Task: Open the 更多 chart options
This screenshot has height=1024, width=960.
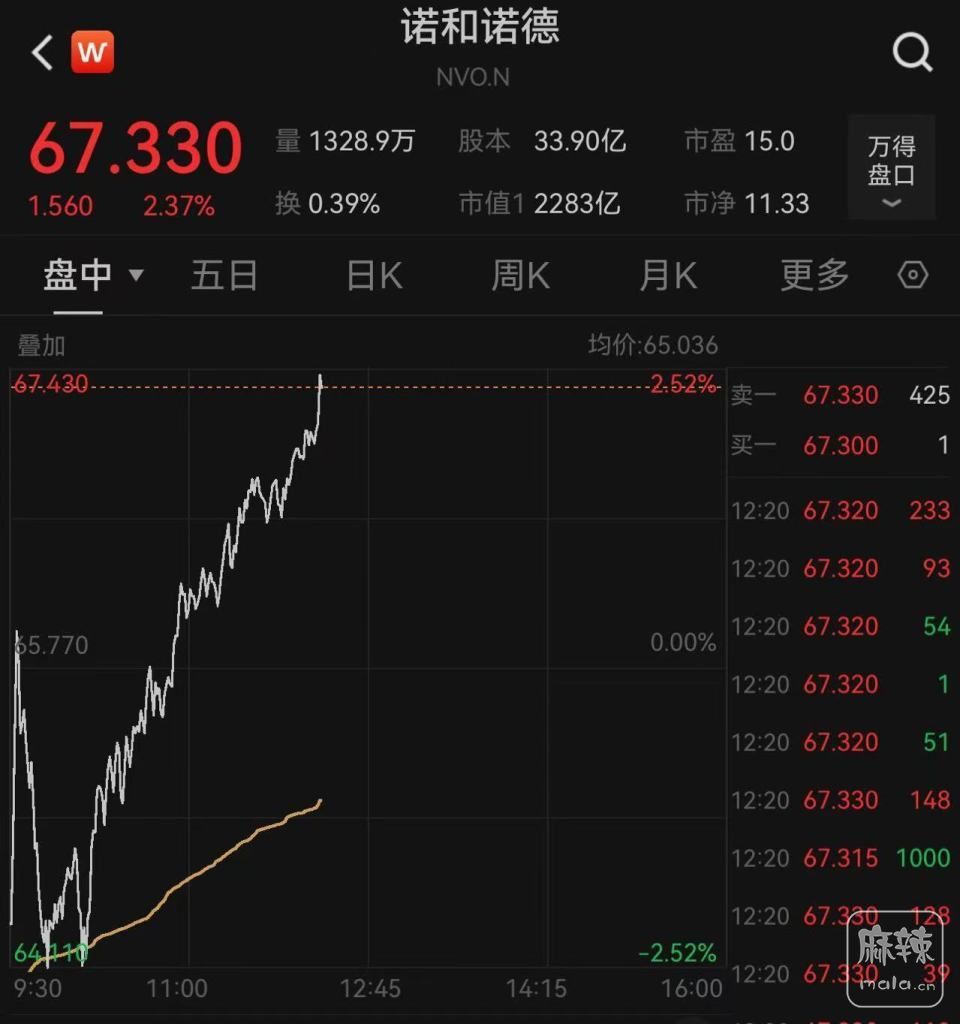Action: [x=814, y=275]
